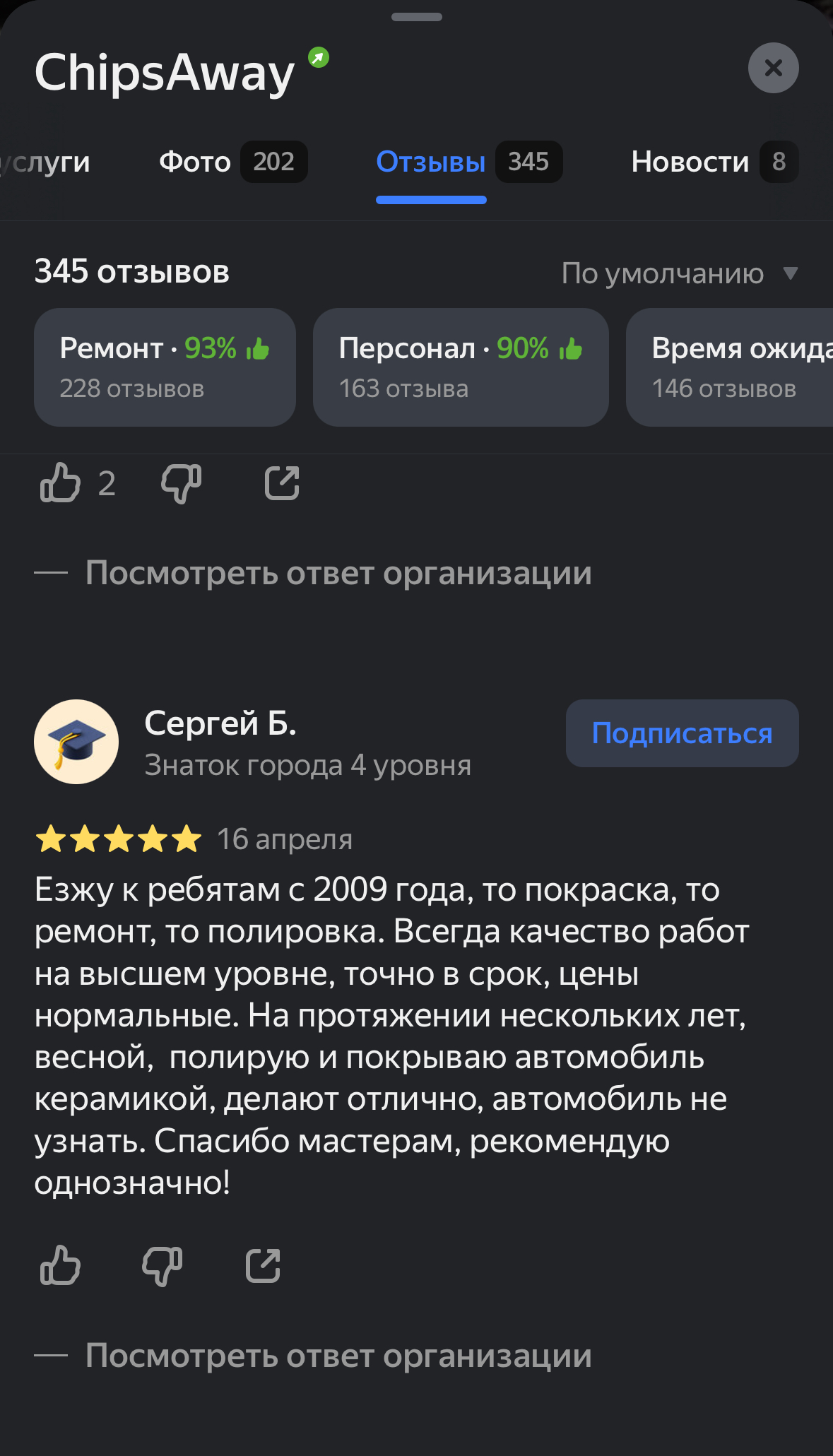The height and width of the screenshot is (1456, 833).
Task: Close the ChipsAway card
Action: [x=773, y=68]
